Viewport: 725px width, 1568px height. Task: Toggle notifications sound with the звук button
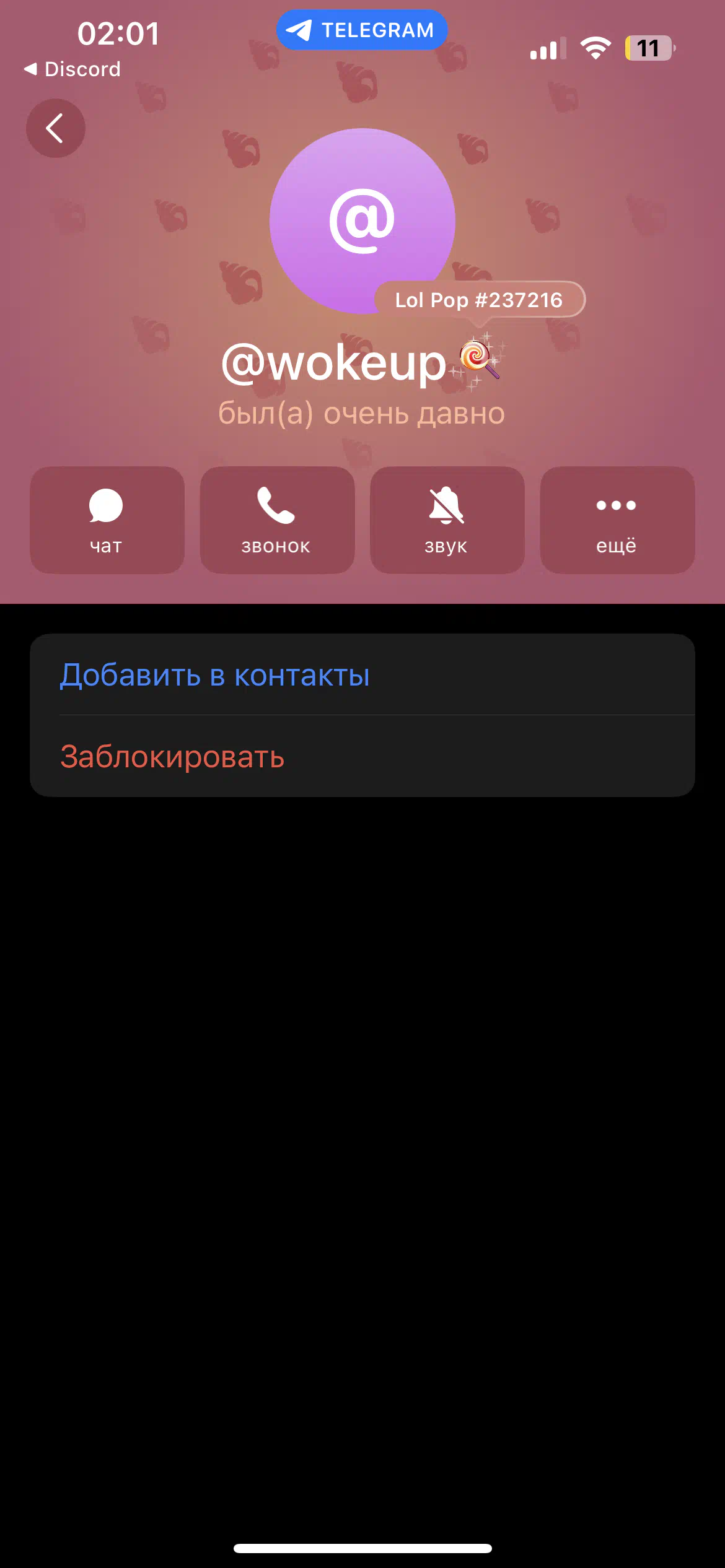pos(447,520)
